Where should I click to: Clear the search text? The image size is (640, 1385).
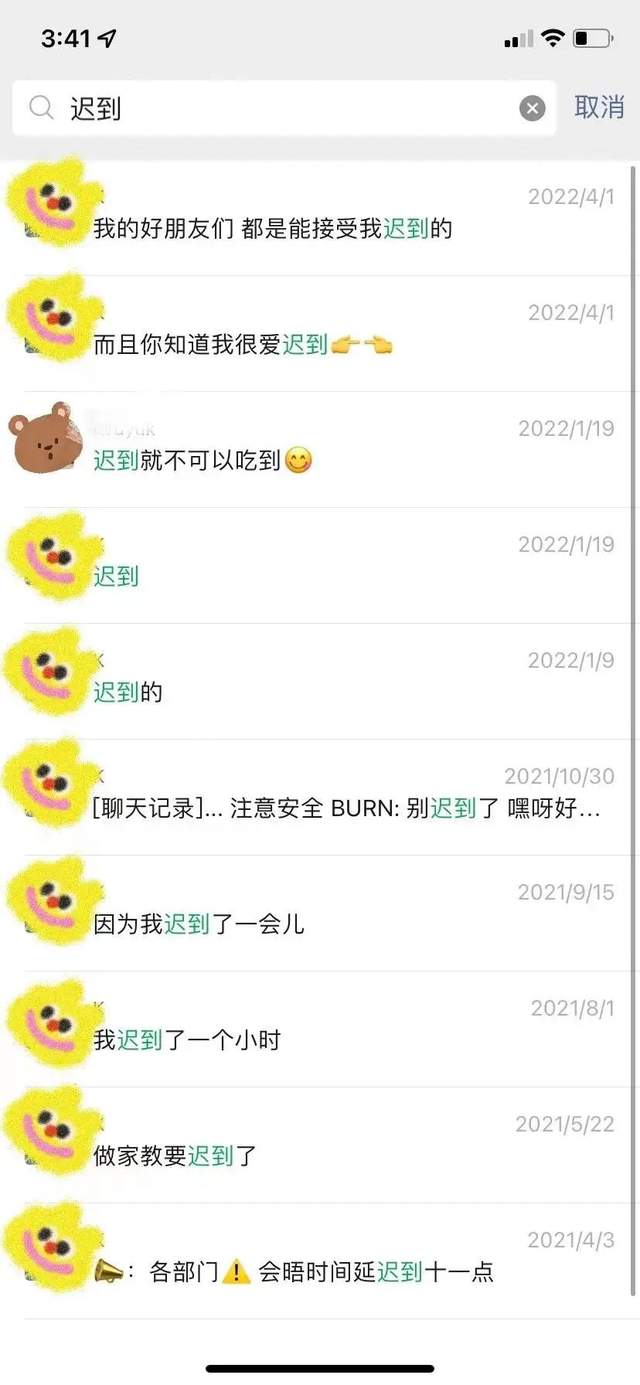pyautogui.click(x=533, y=108)
